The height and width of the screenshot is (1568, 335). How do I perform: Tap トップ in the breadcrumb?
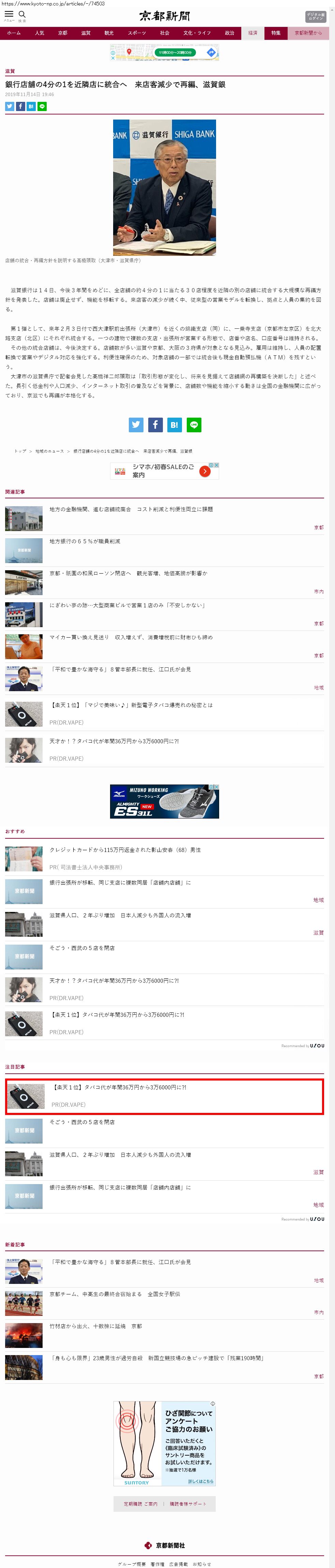point(20,451)
